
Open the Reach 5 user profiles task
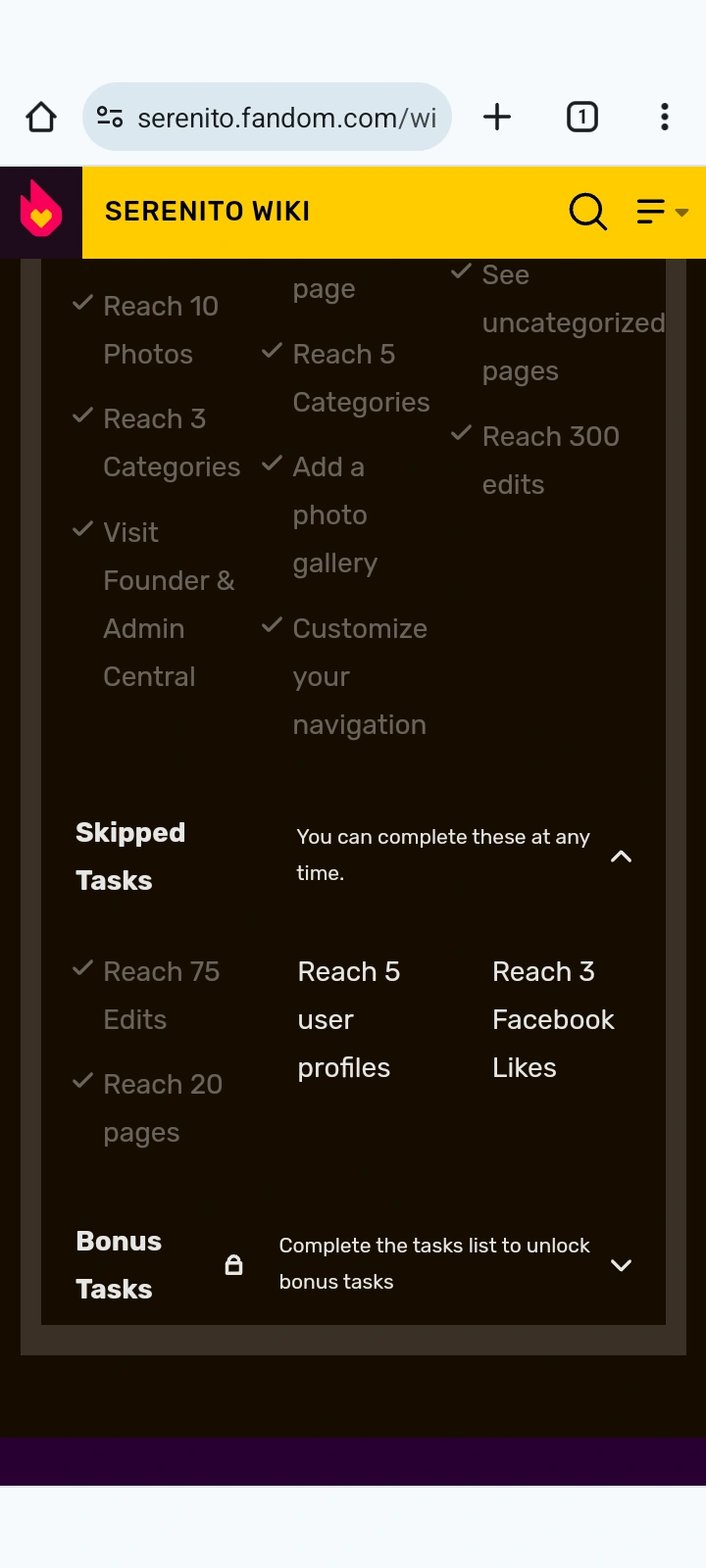(x=348, y=1019)
